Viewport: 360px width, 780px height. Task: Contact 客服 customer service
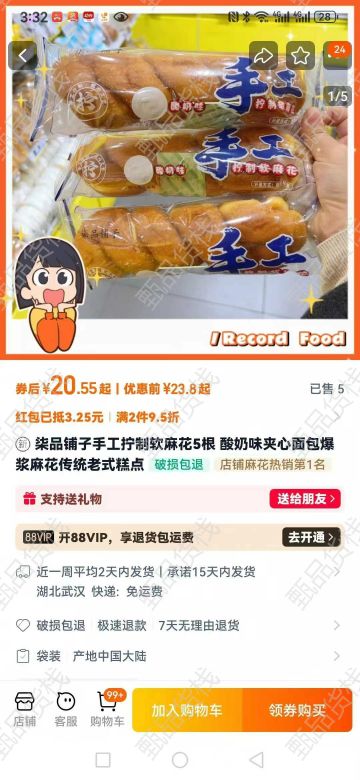(x=66, y=710)
